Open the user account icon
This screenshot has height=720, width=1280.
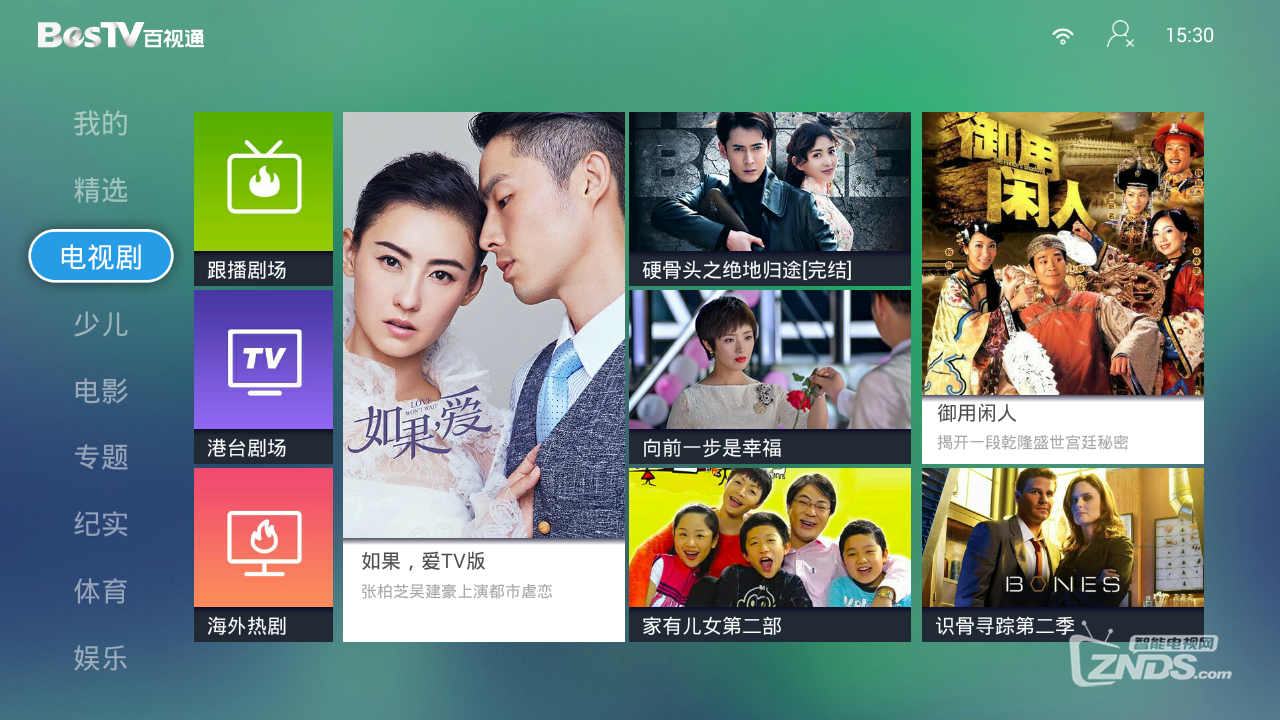pos(1119,35)
